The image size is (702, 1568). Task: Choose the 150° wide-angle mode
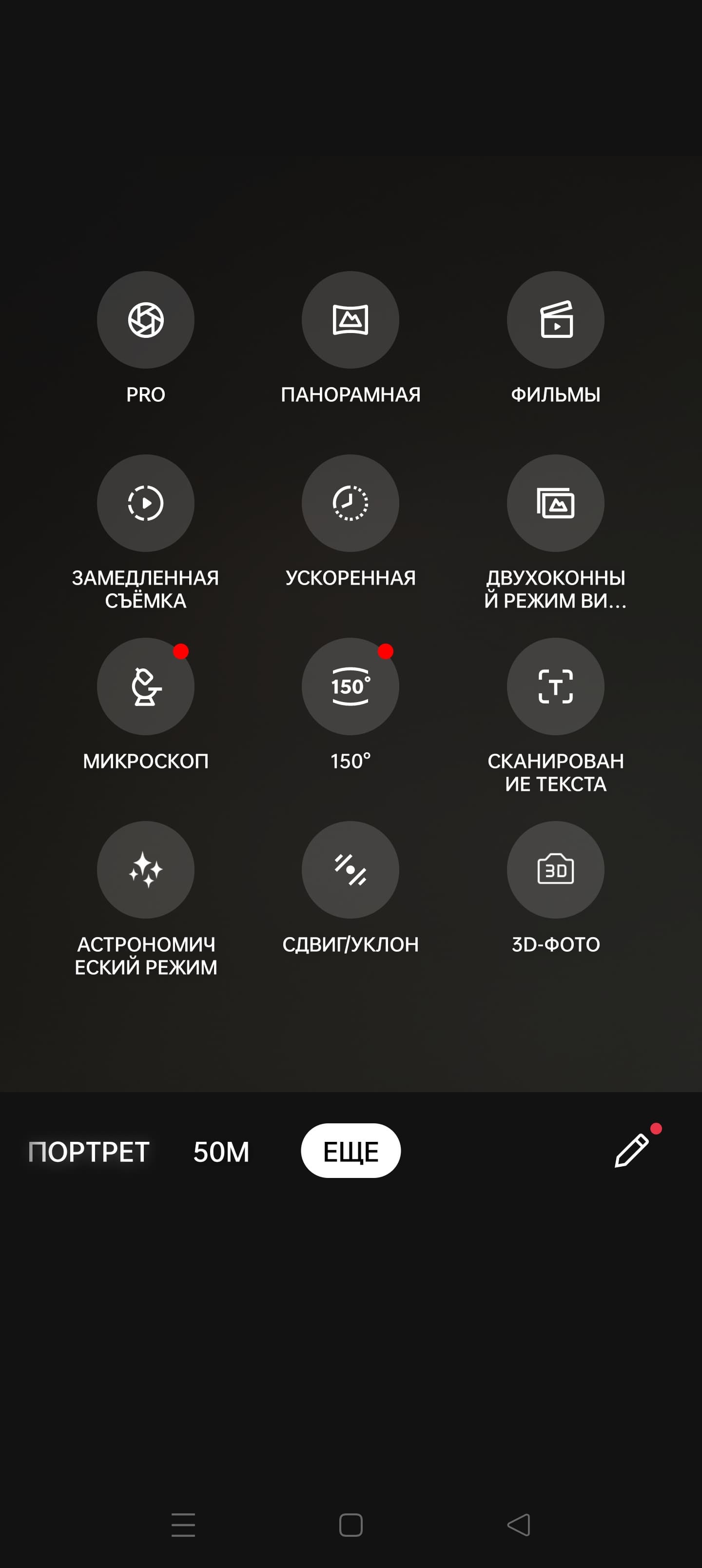[350, 686]
